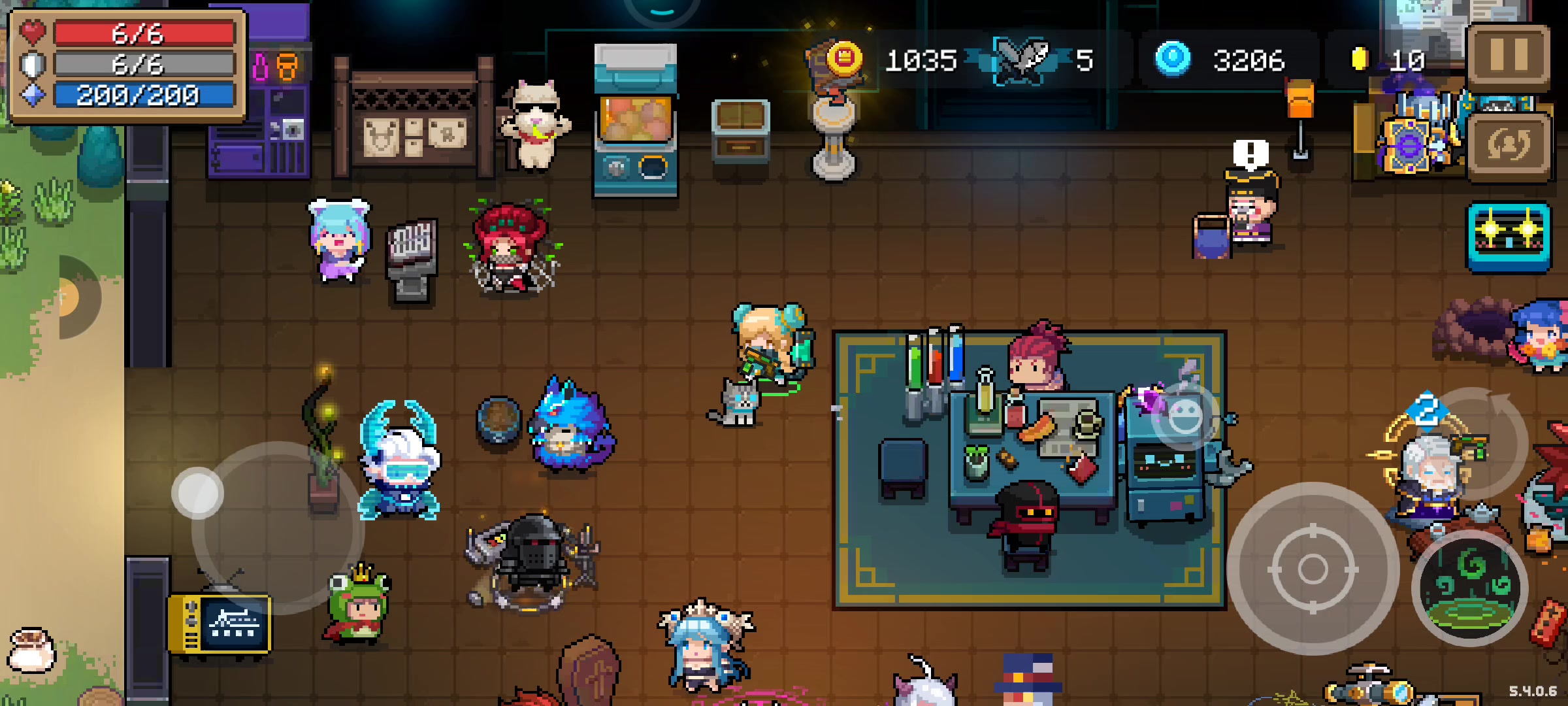Fire using the crosshair attack button

(x=1313, y=569)
